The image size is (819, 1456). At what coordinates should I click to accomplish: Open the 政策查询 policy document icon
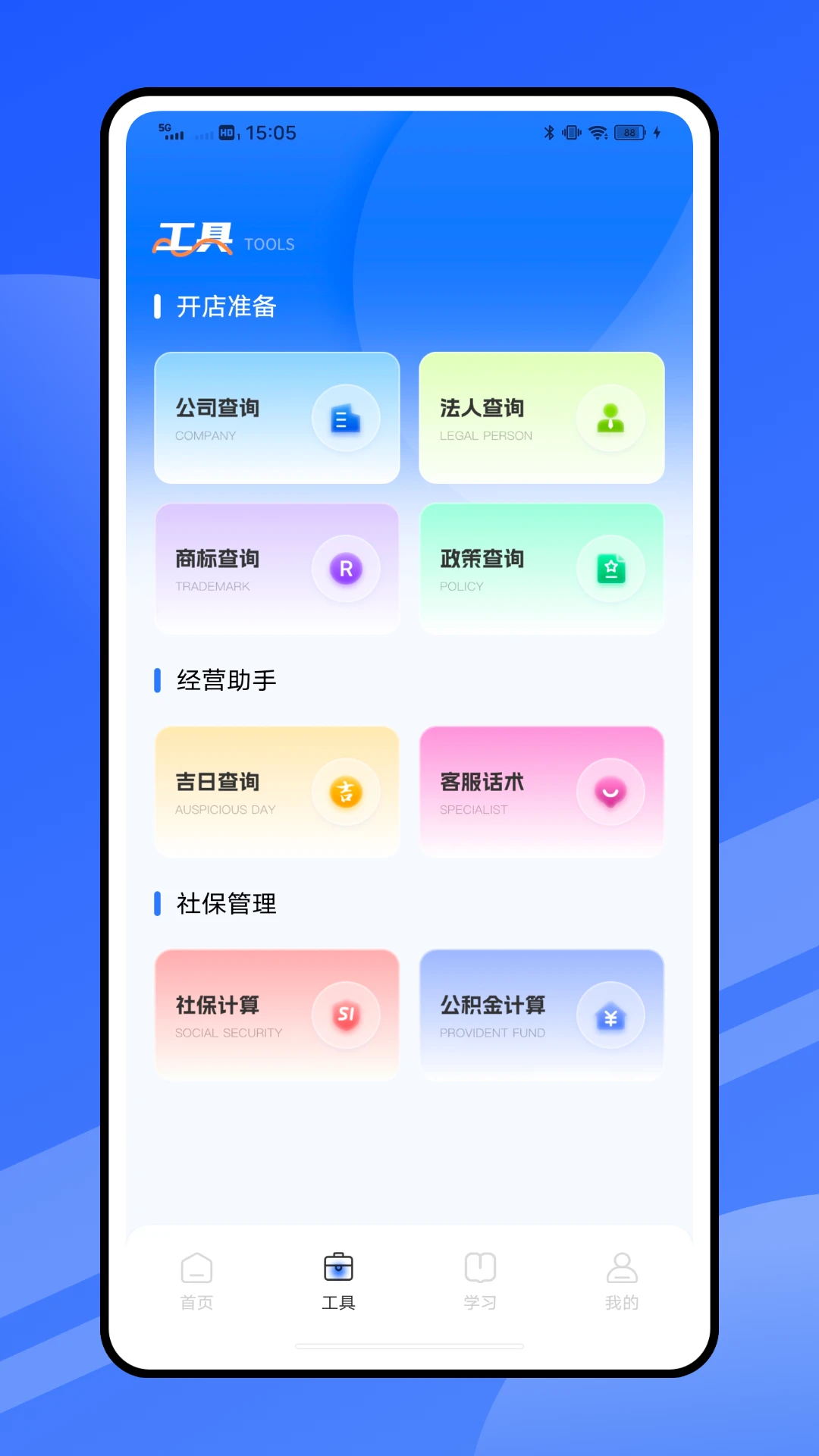pyautogui.click(x=611, y=569)
